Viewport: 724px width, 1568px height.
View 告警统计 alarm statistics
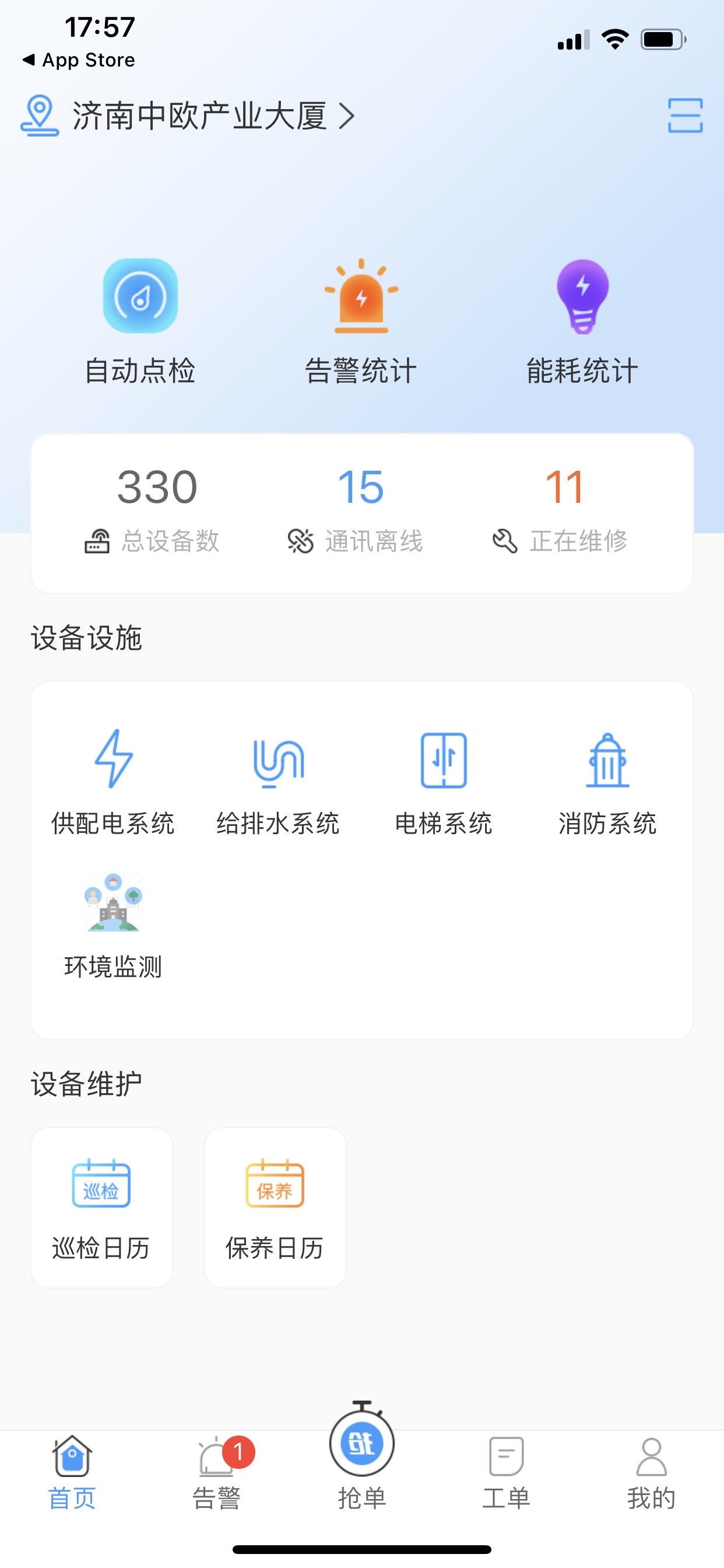361,321
